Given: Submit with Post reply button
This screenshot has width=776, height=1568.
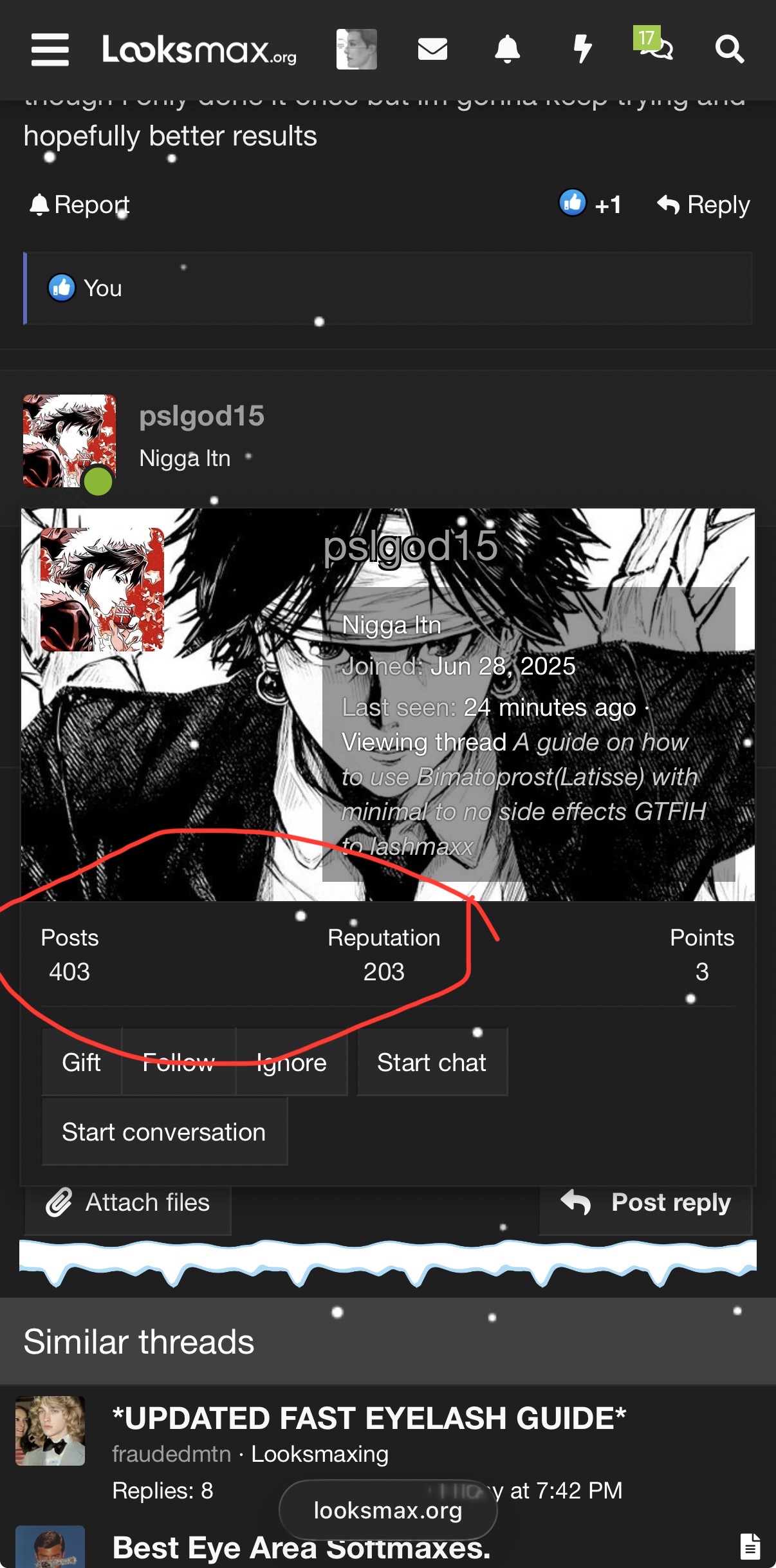Looking at the screenshot, I should (x=646, y=1202).
